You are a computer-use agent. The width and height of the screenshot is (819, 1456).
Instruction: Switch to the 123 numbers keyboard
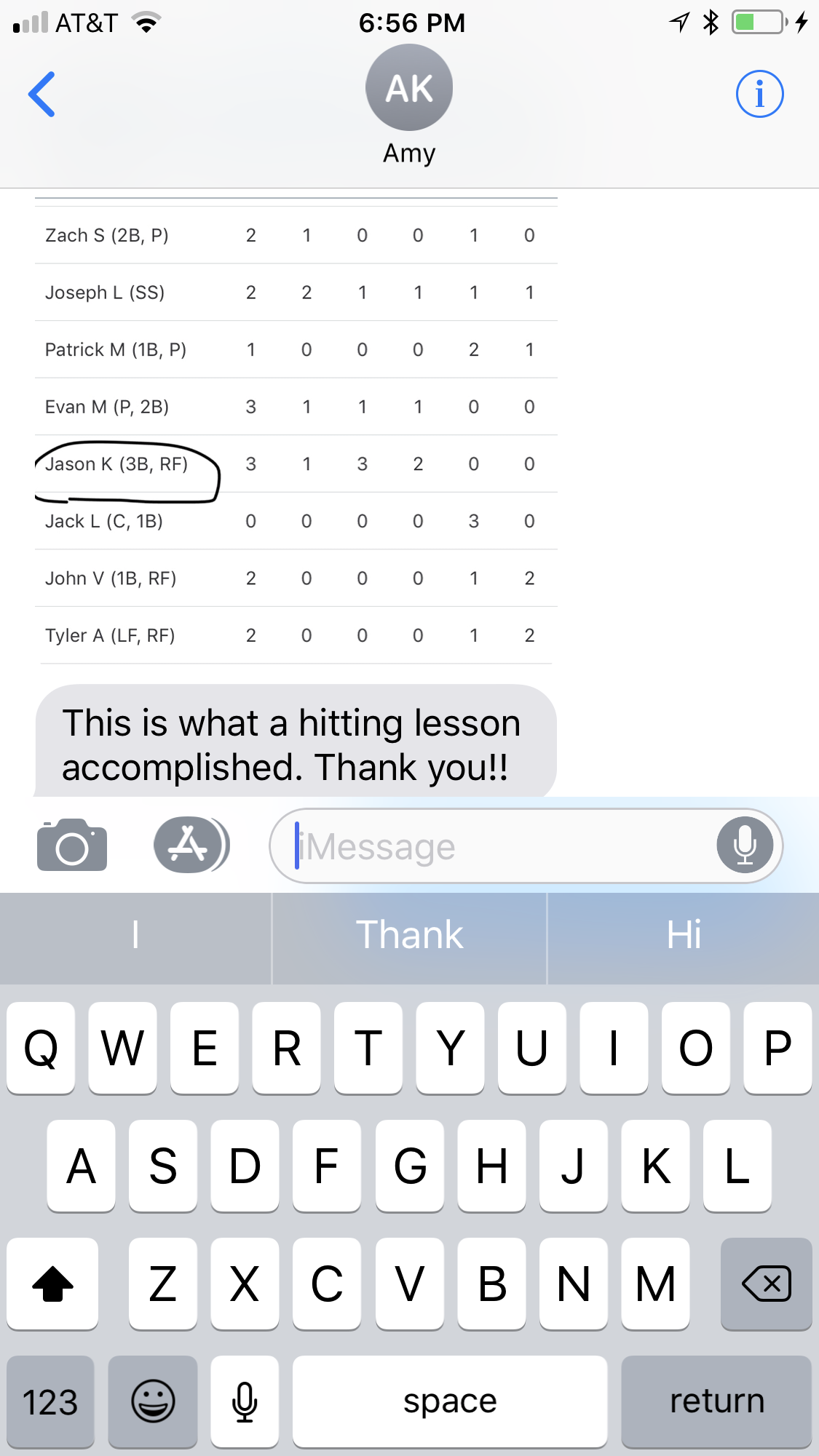[50, 1401]
